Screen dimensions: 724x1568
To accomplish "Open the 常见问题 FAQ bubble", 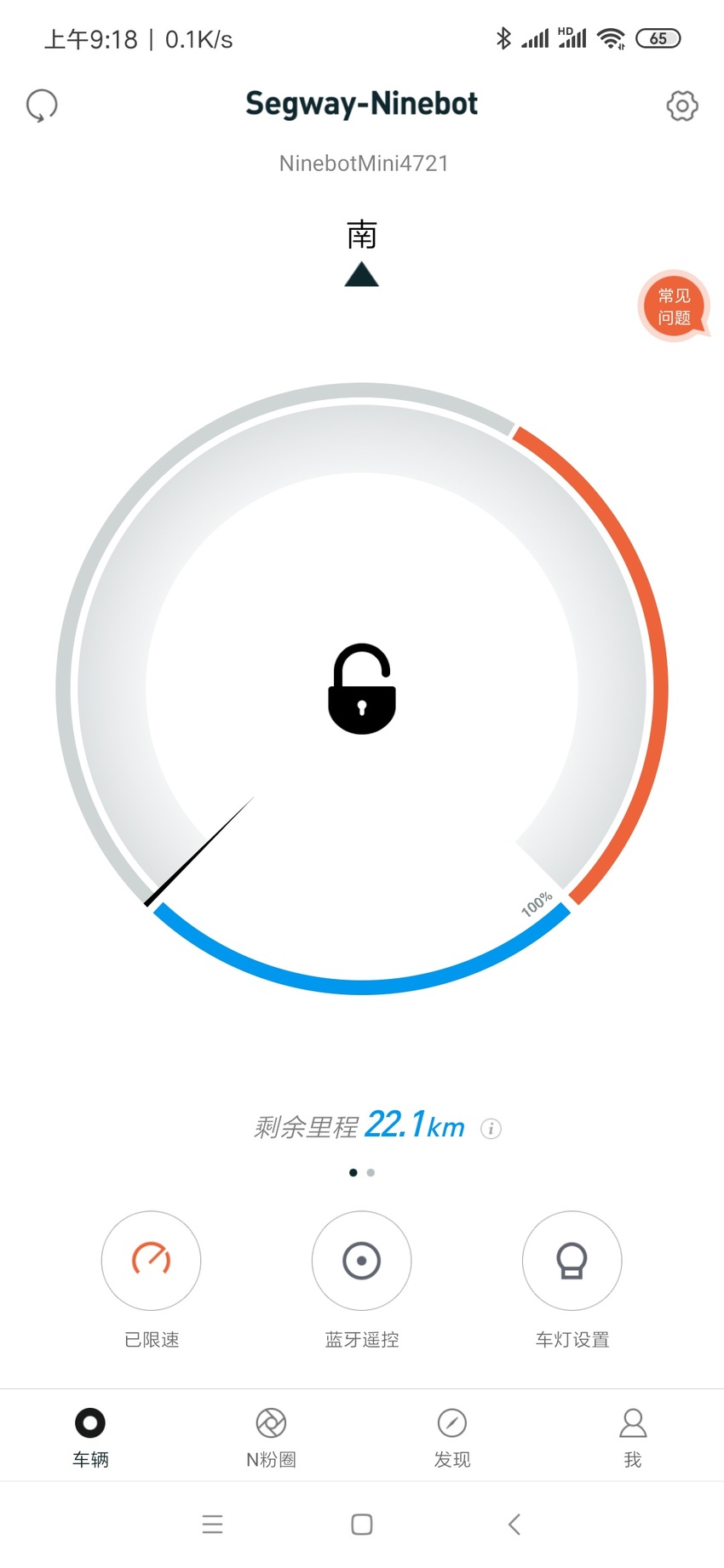I will click(x=674, y=306).
